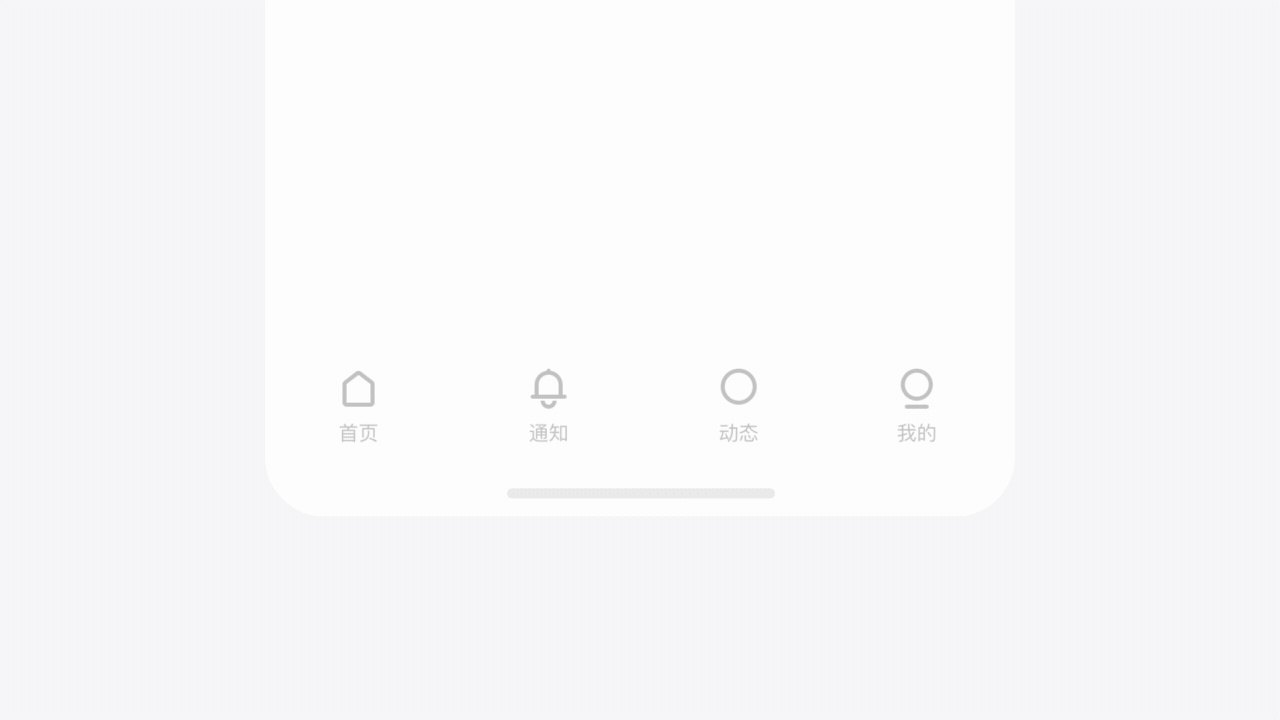
Task: Switch to the 首页 tab
Action: 358,404
